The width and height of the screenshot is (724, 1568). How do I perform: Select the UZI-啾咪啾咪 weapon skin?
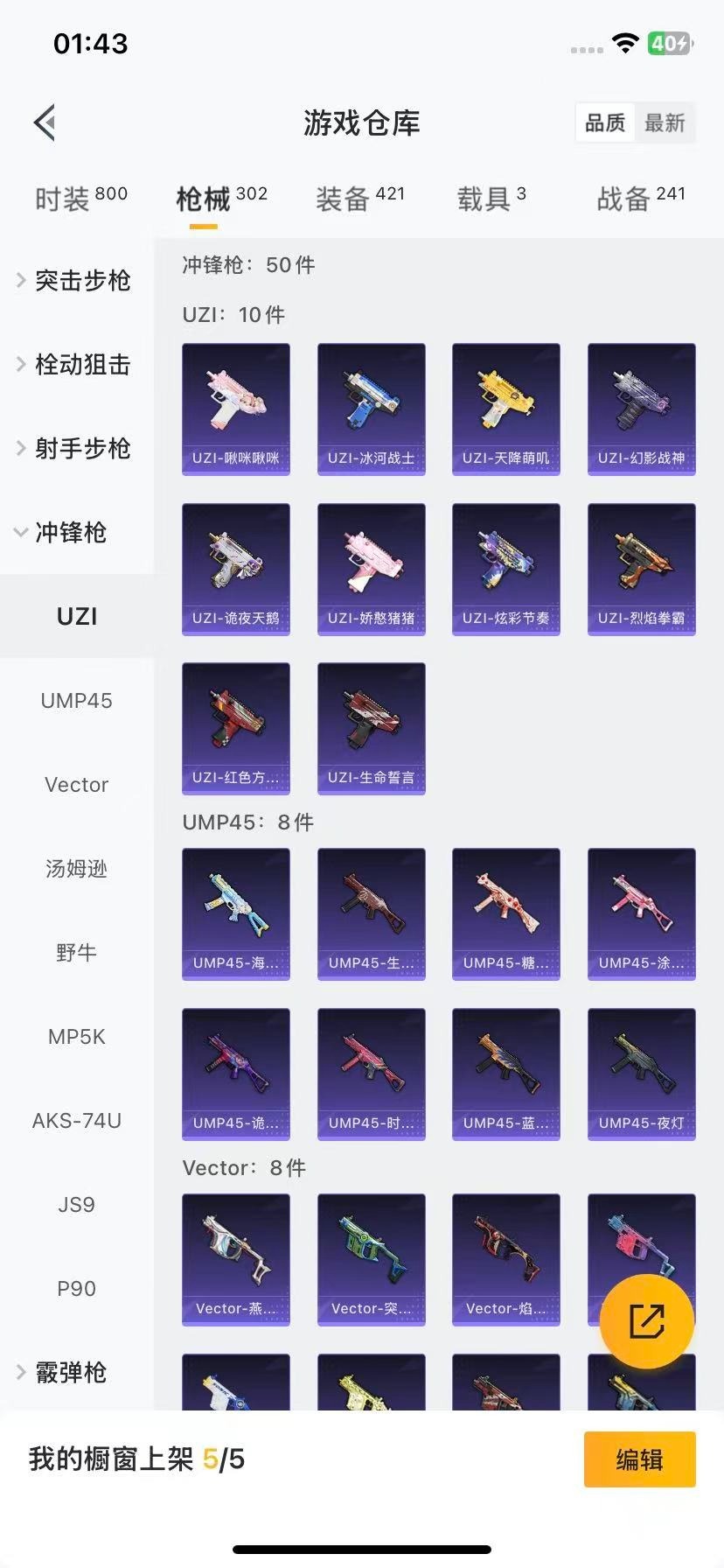coord(235,408)
